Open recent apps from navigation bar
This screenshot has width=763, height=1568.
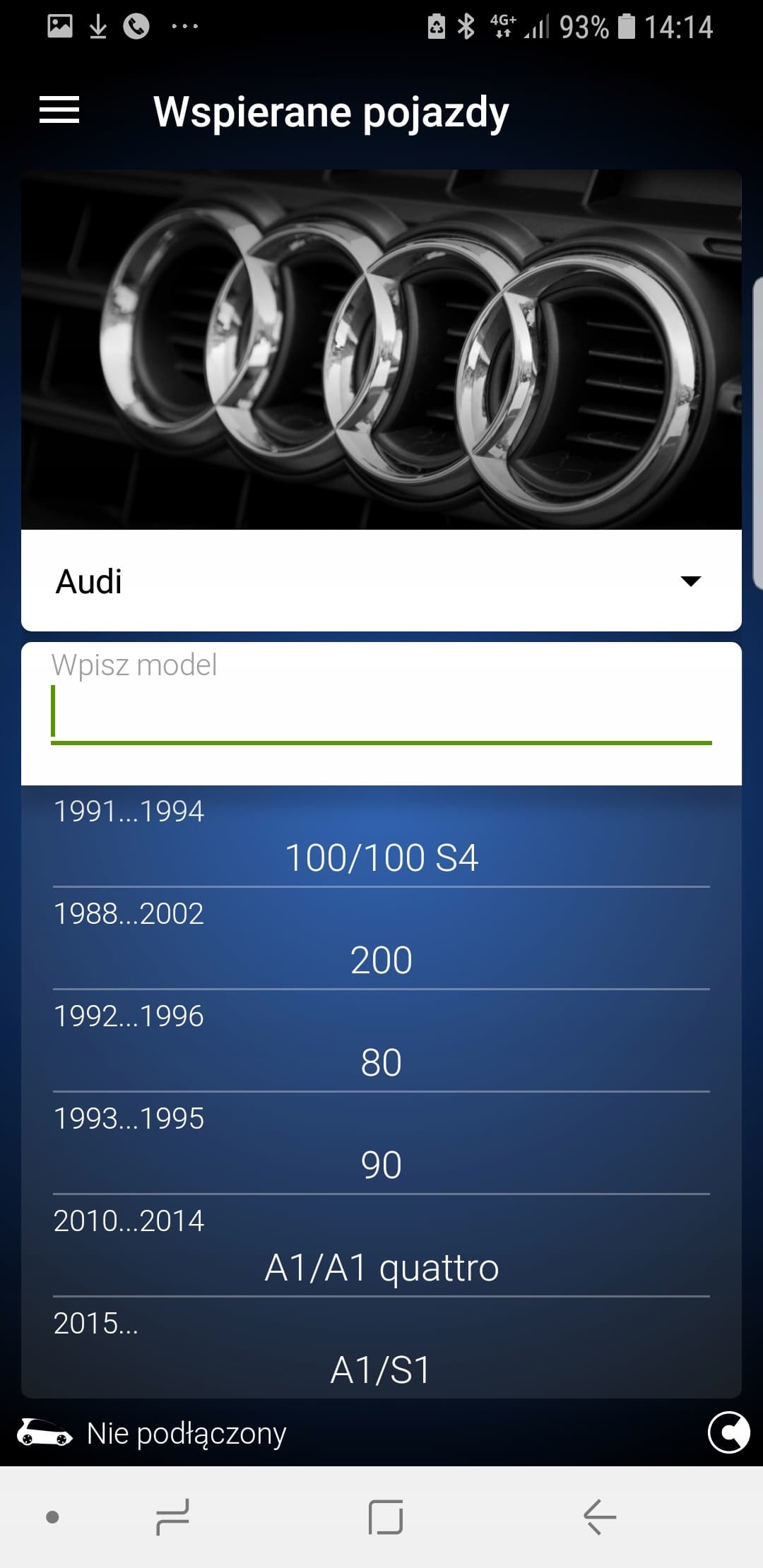pos(172,1516)
